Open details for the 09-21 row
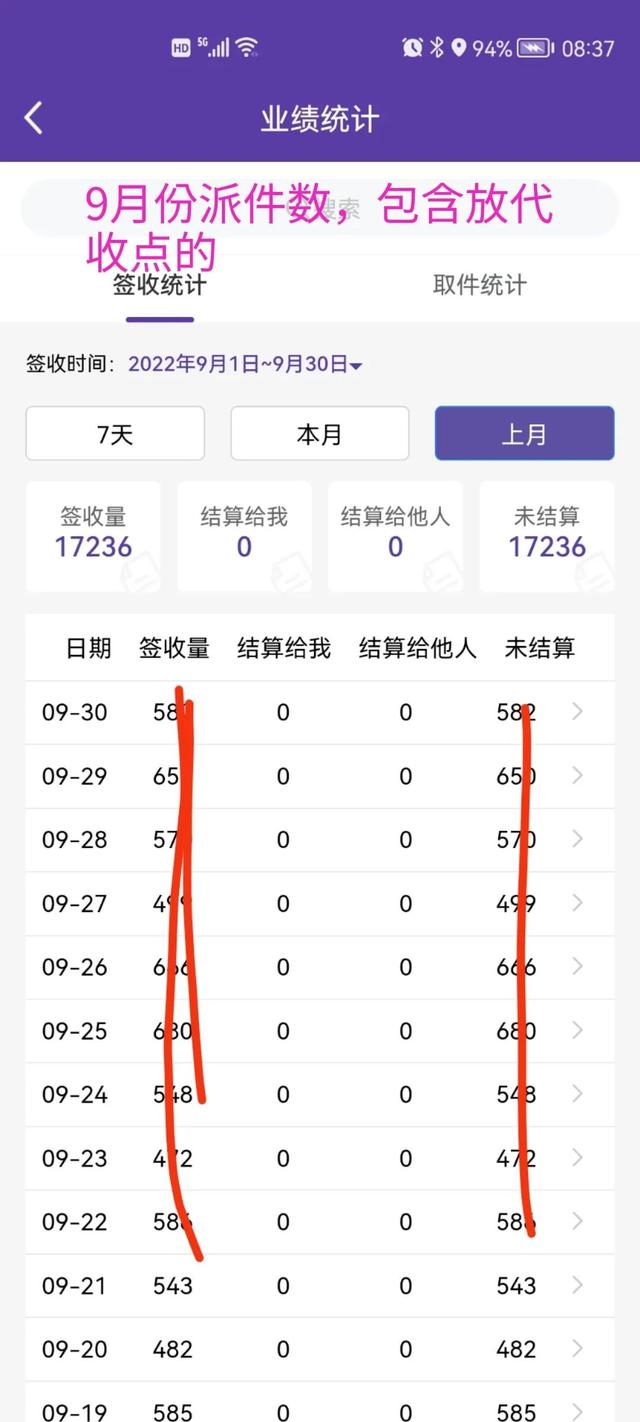 pyautogui.click(x=320, y=1286)
